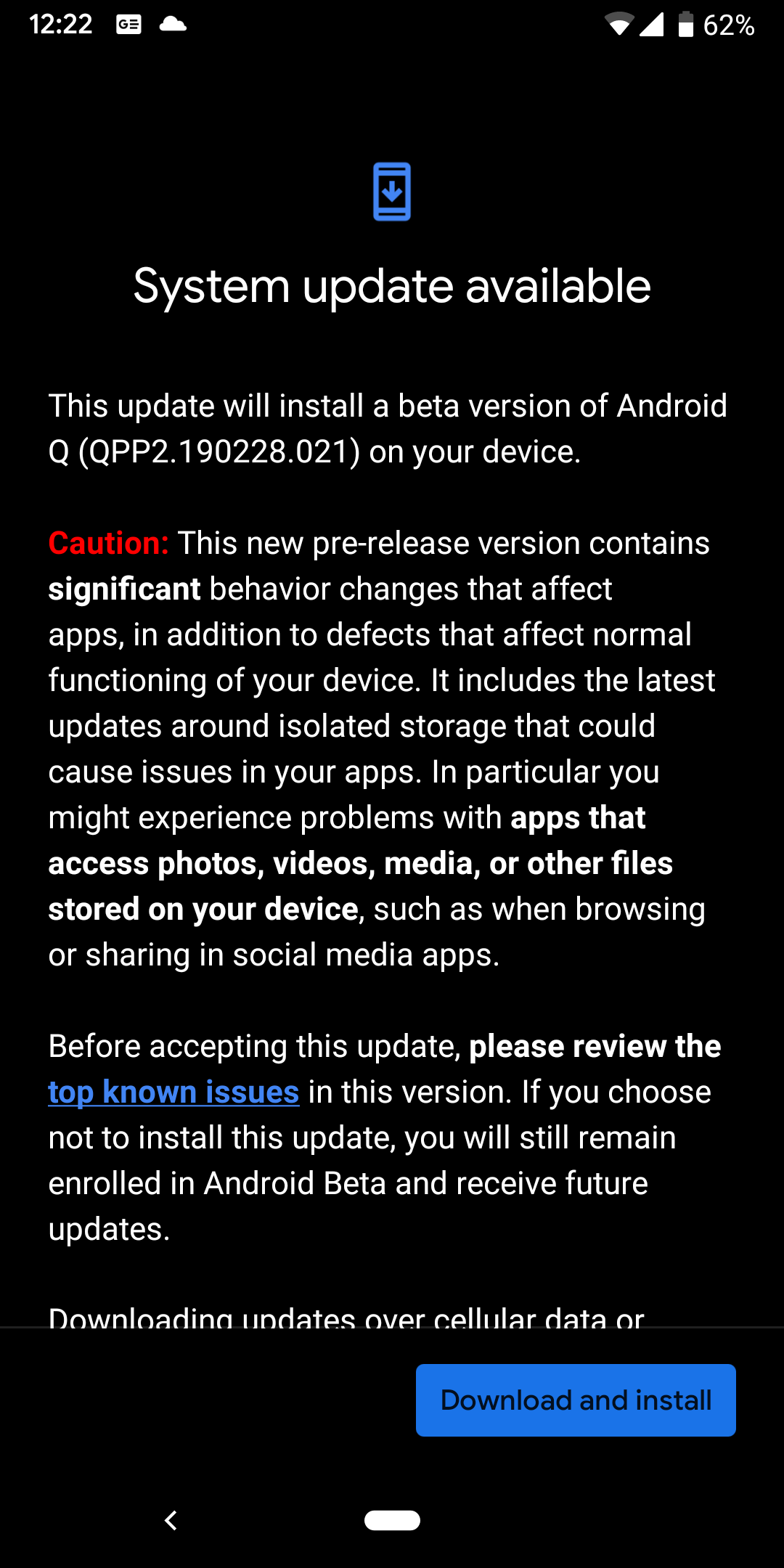This screenshot has height=1568, width=784.
Task: Go back using the navigation back arrow
Action: pyautogui.click(x=171, y=1520)
